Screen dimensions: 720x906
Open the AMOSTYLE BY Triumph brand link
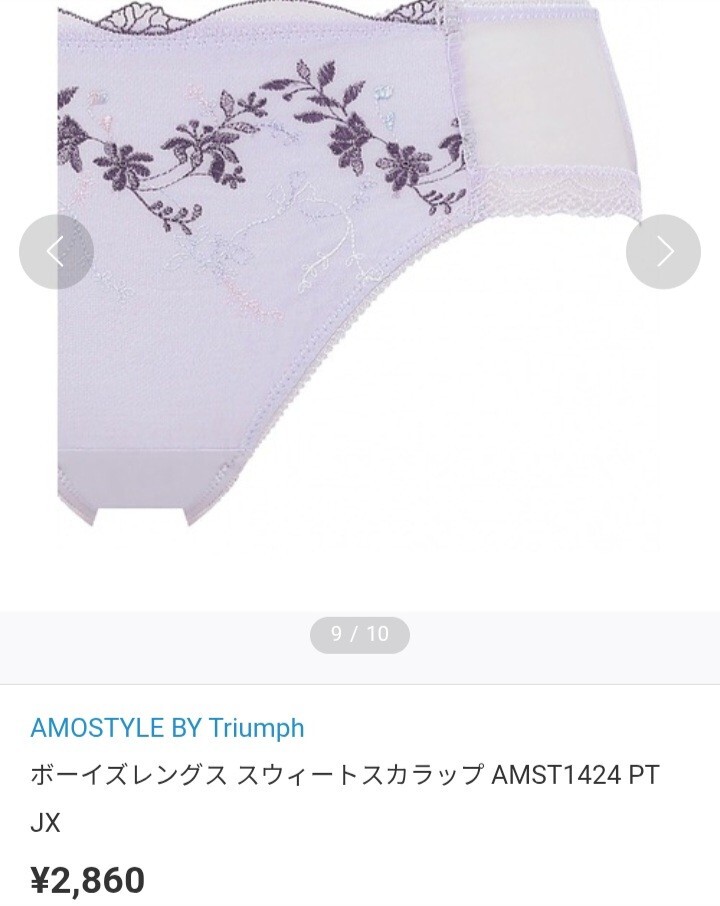point(167,728)
